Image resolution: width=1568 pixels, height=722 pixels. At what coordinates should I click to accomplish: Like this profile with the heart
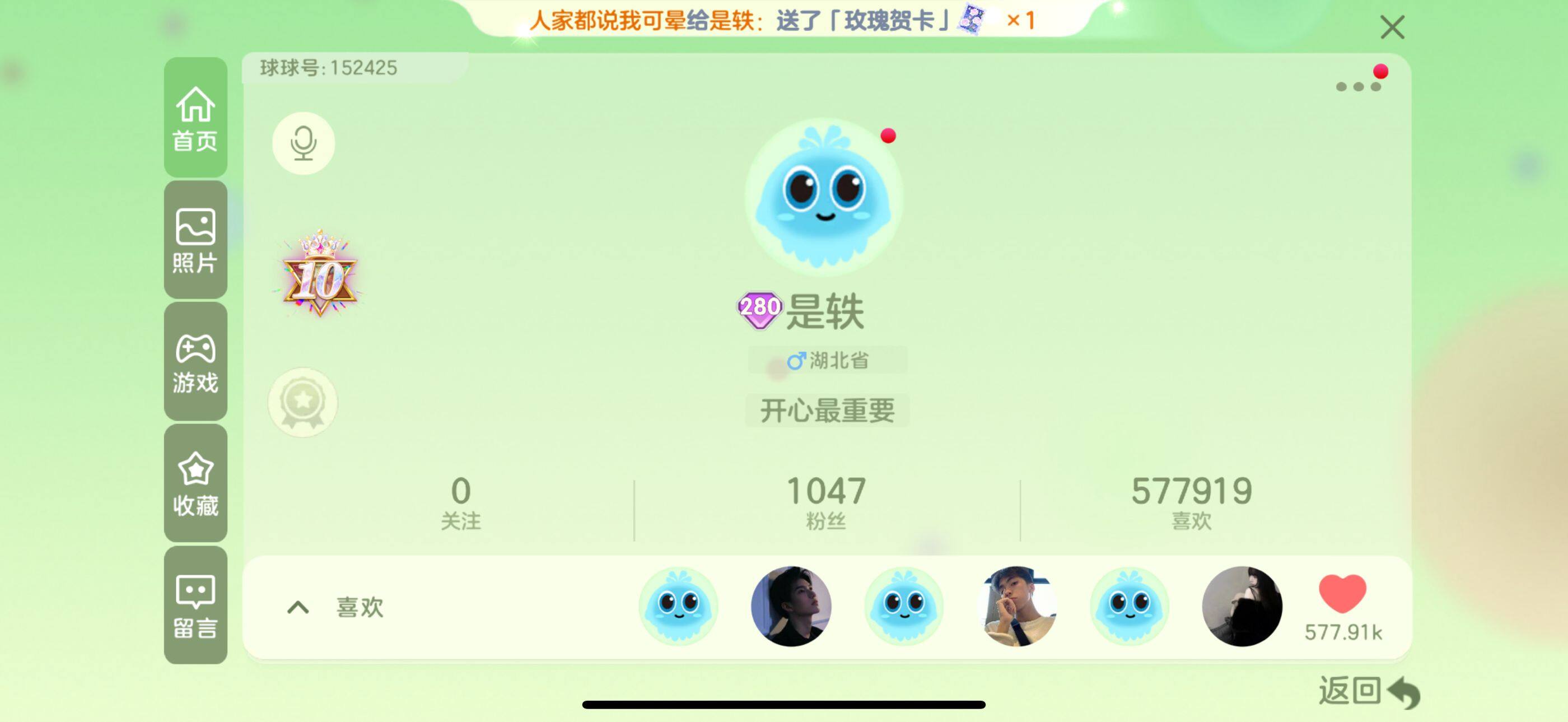click(x=1342, y=594)
